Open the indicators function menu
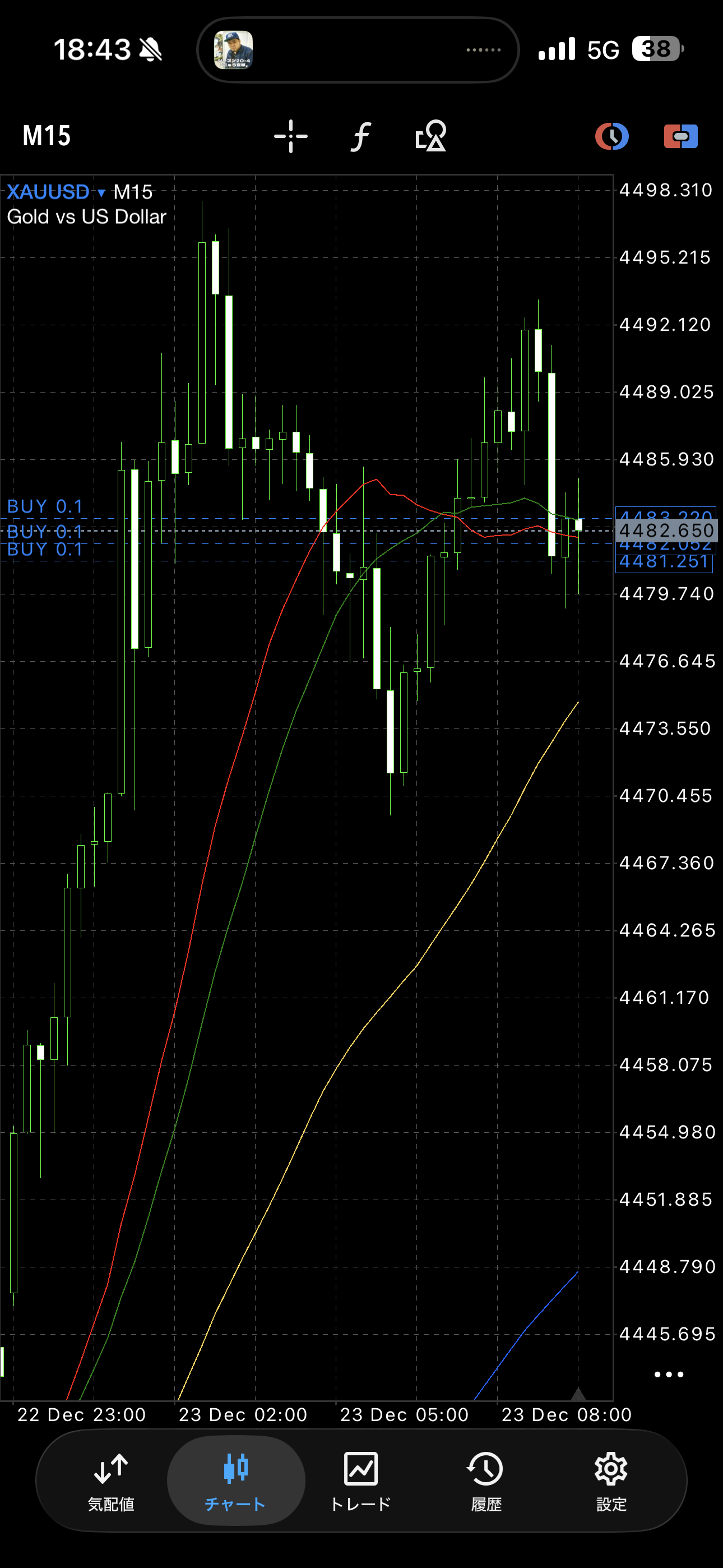Image resolution: width=723 pixels, height=1568 pixels. 361,136
